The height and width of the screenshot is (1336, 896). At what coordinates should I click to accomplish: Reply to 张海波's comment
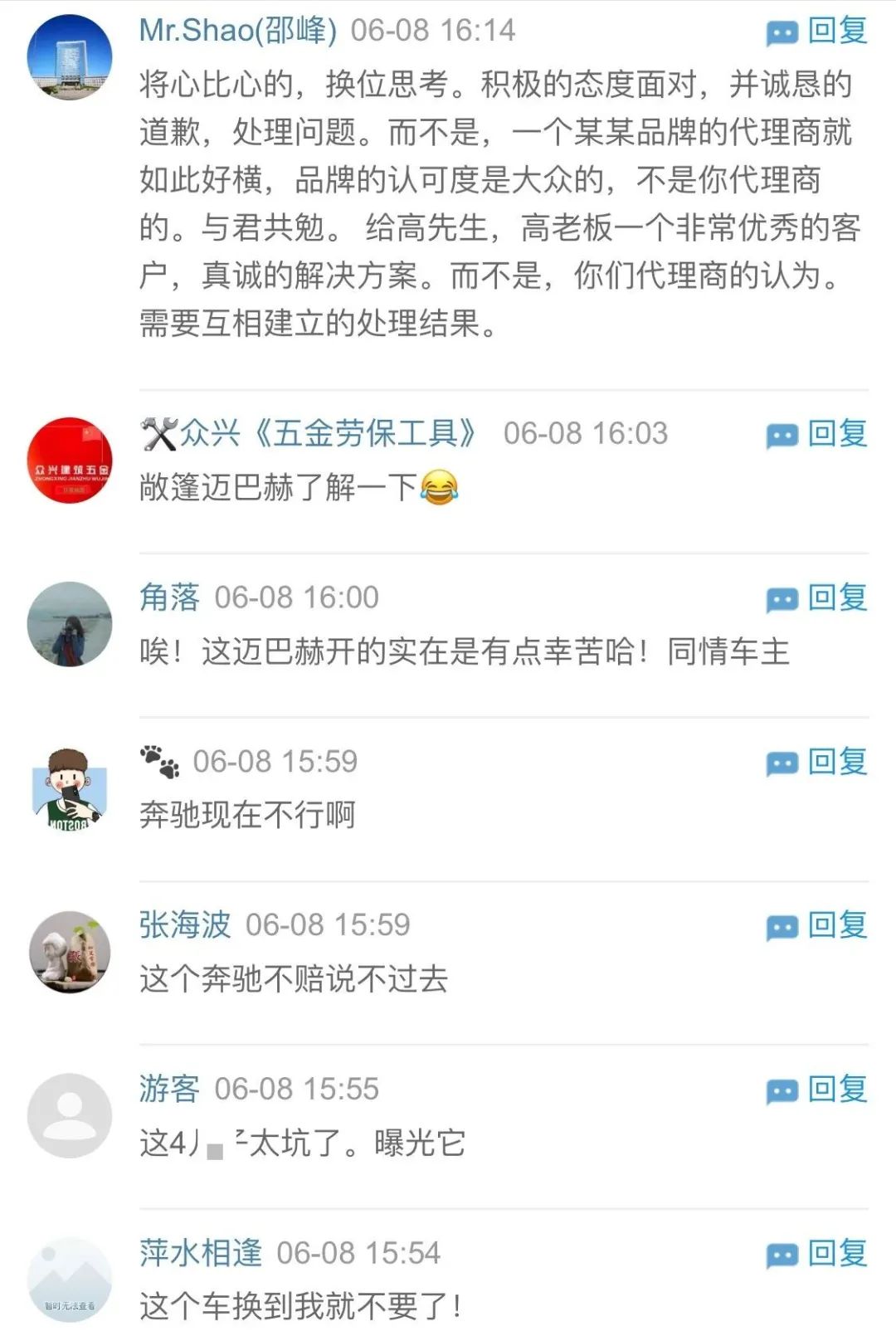coord(817,925)
